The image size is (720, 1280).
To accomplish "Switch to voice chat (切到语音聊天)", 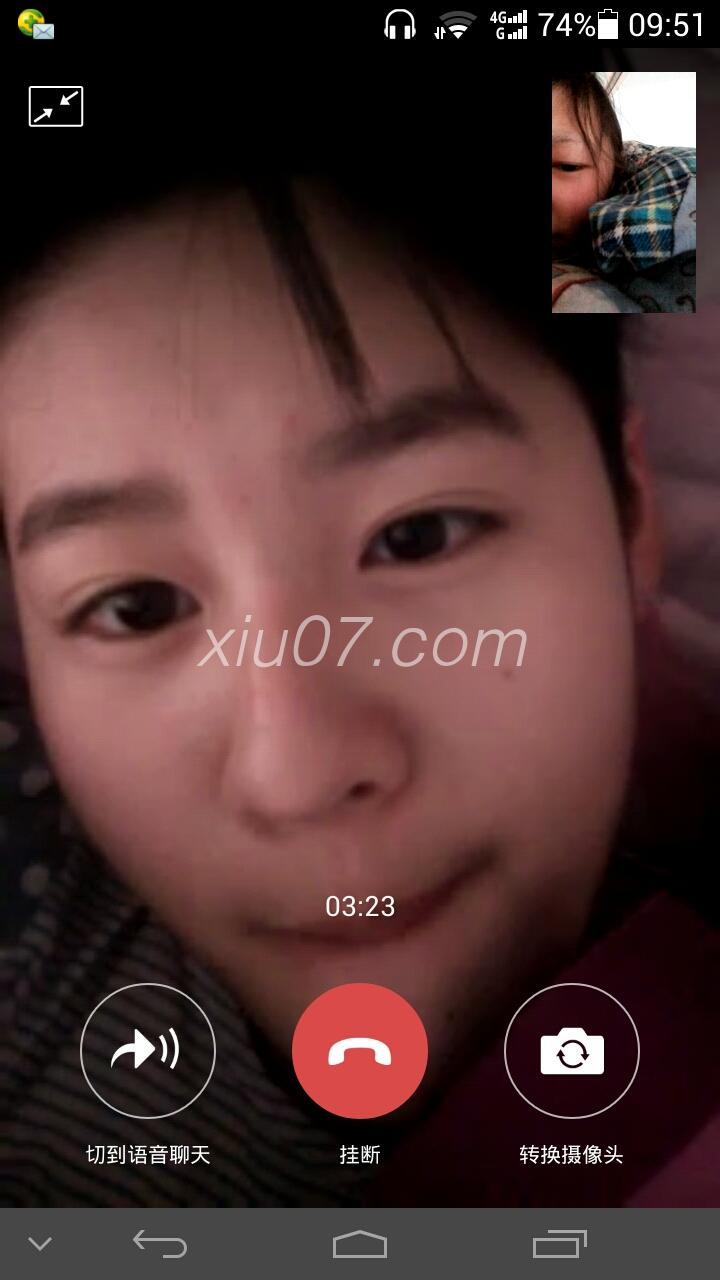I will (x=148, y=1051).
